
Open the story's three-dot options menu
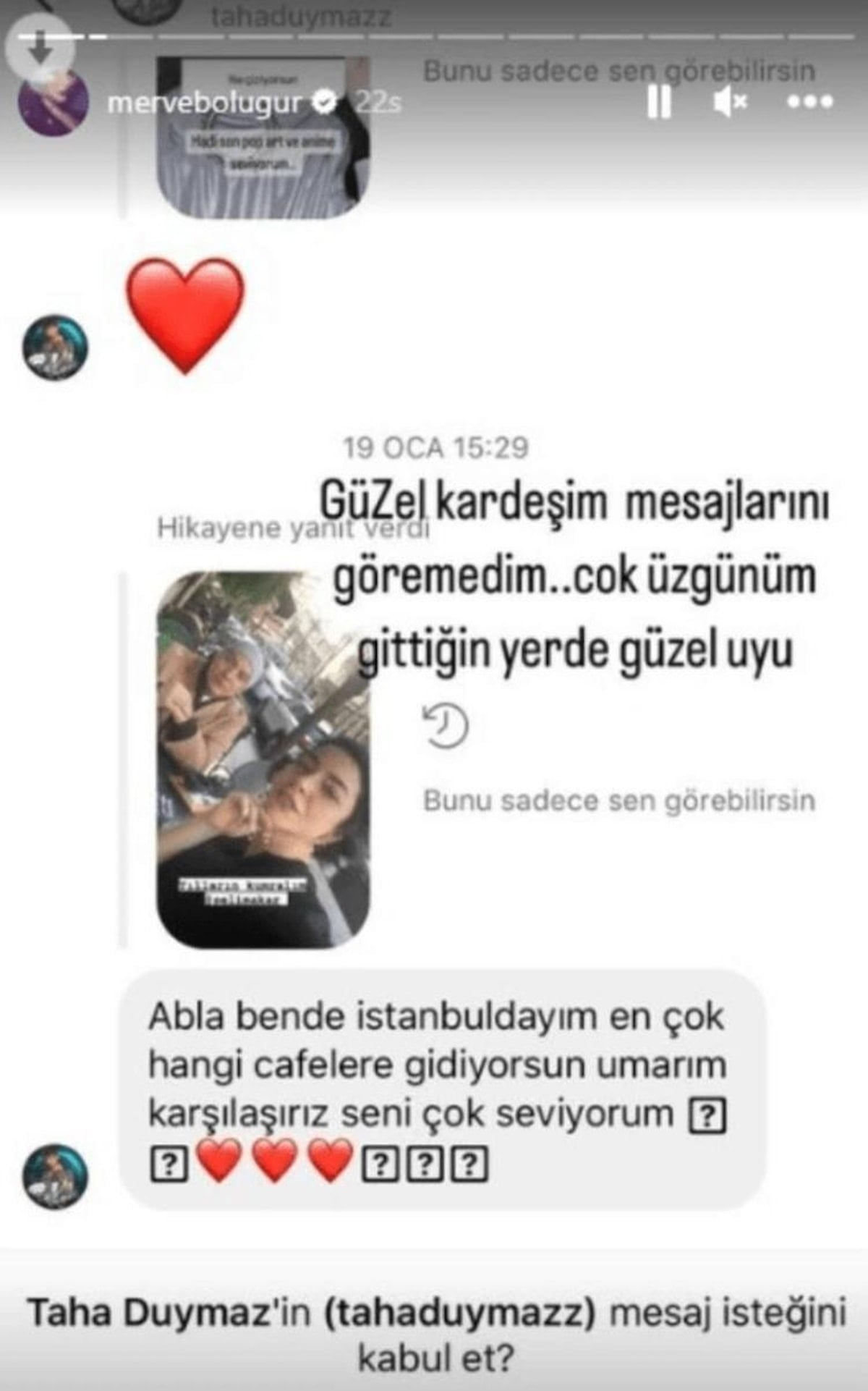(810, 102)
